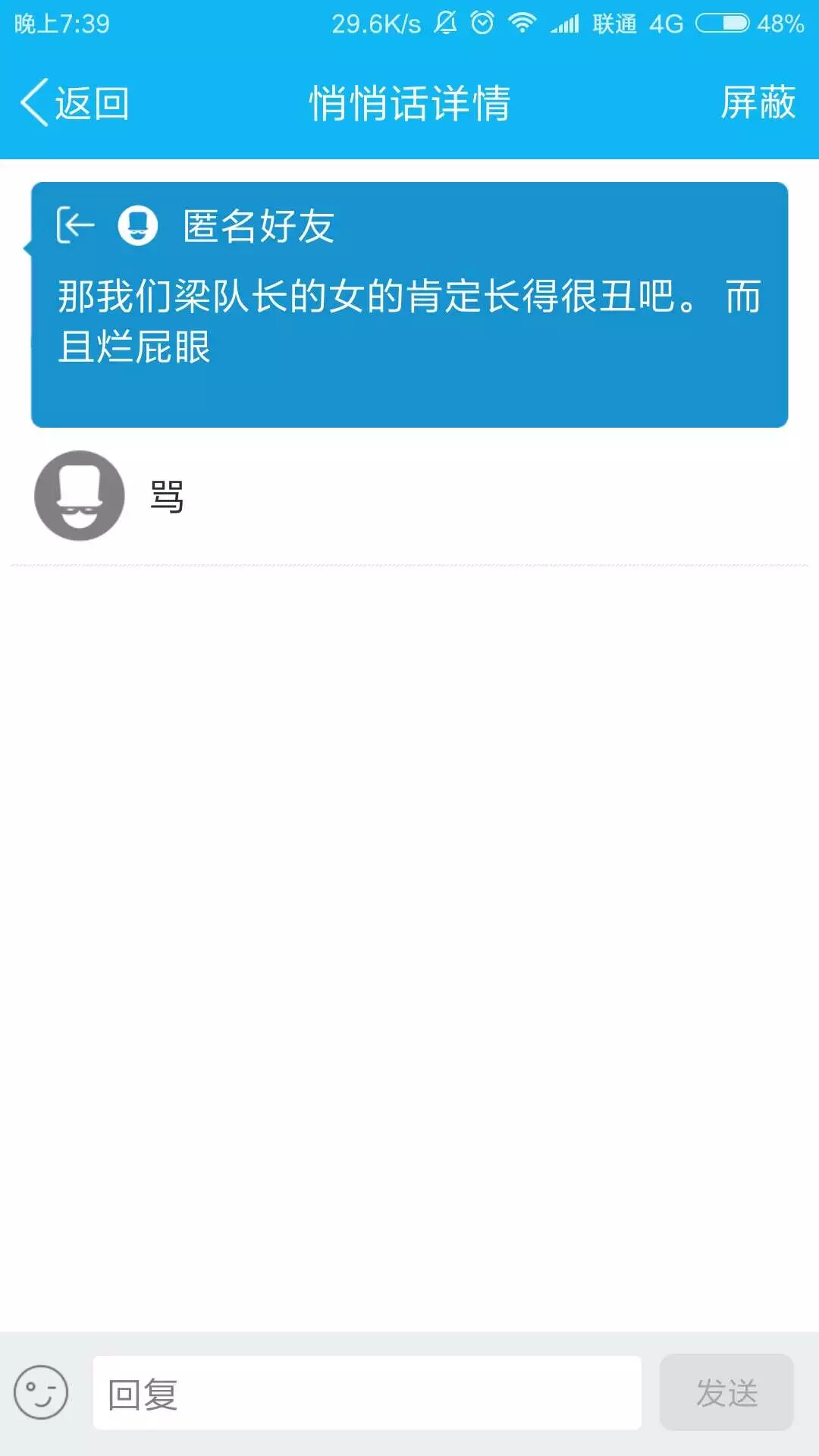The height and width of the screenshot is (1456, 819).
Task: Open the 匿名好友 whisper message bubble
Action: tap(409, 305)
